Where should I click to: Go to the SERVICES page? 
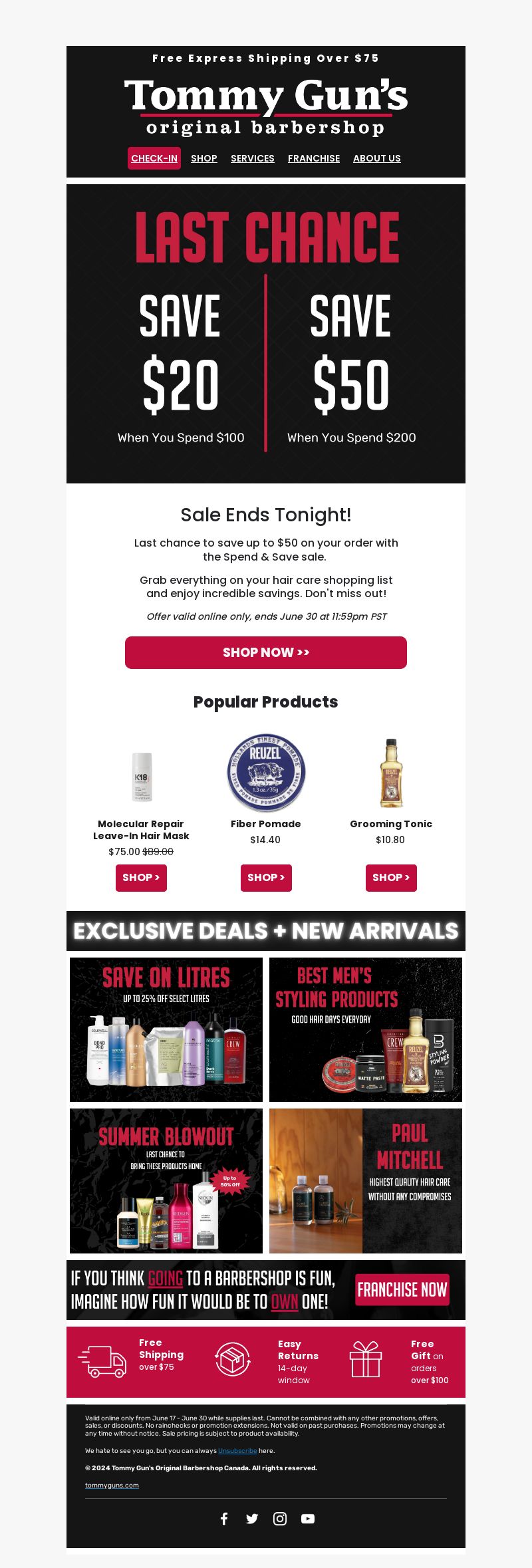(x=253, y=158)
